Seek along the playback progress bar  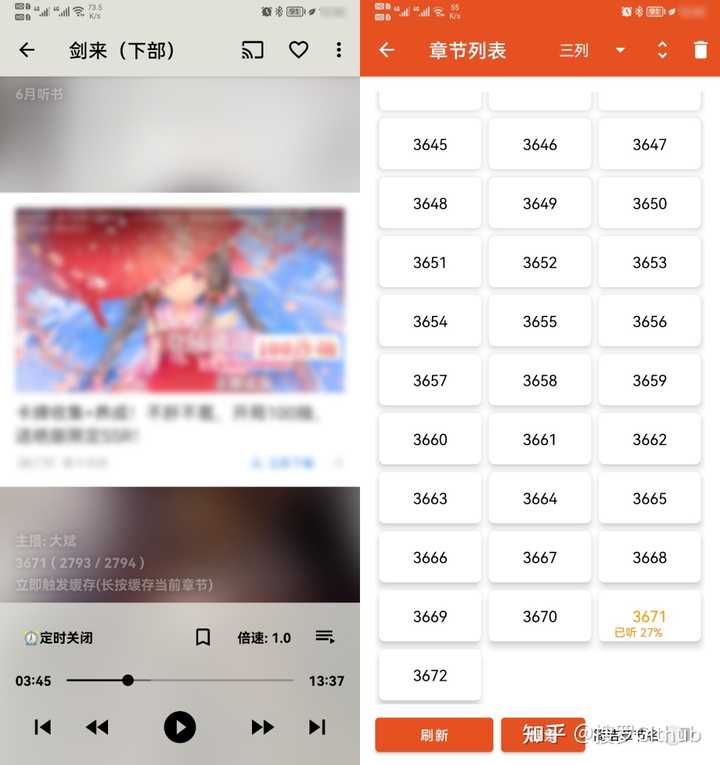point(180,680)
